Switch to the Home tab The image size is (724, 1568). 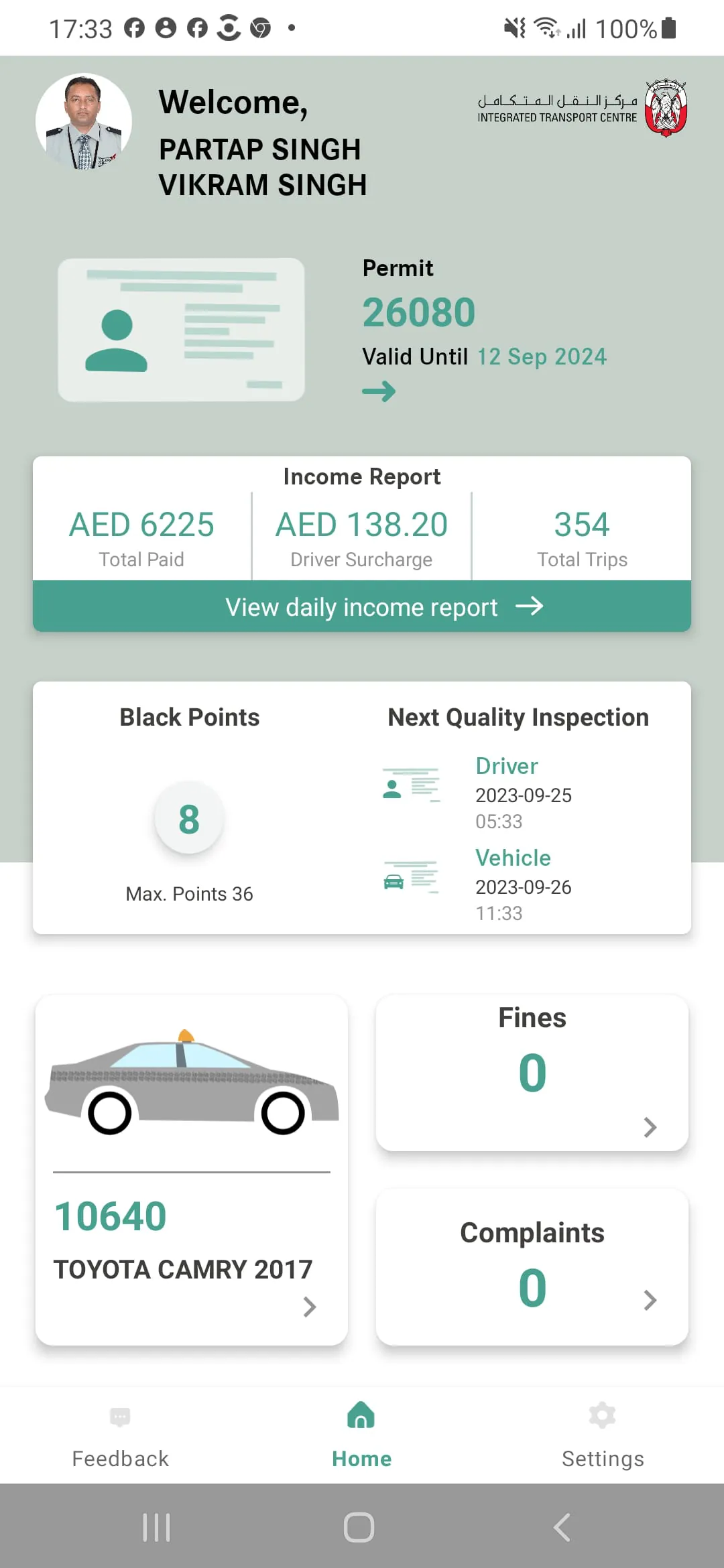[x=361, y=1434]
